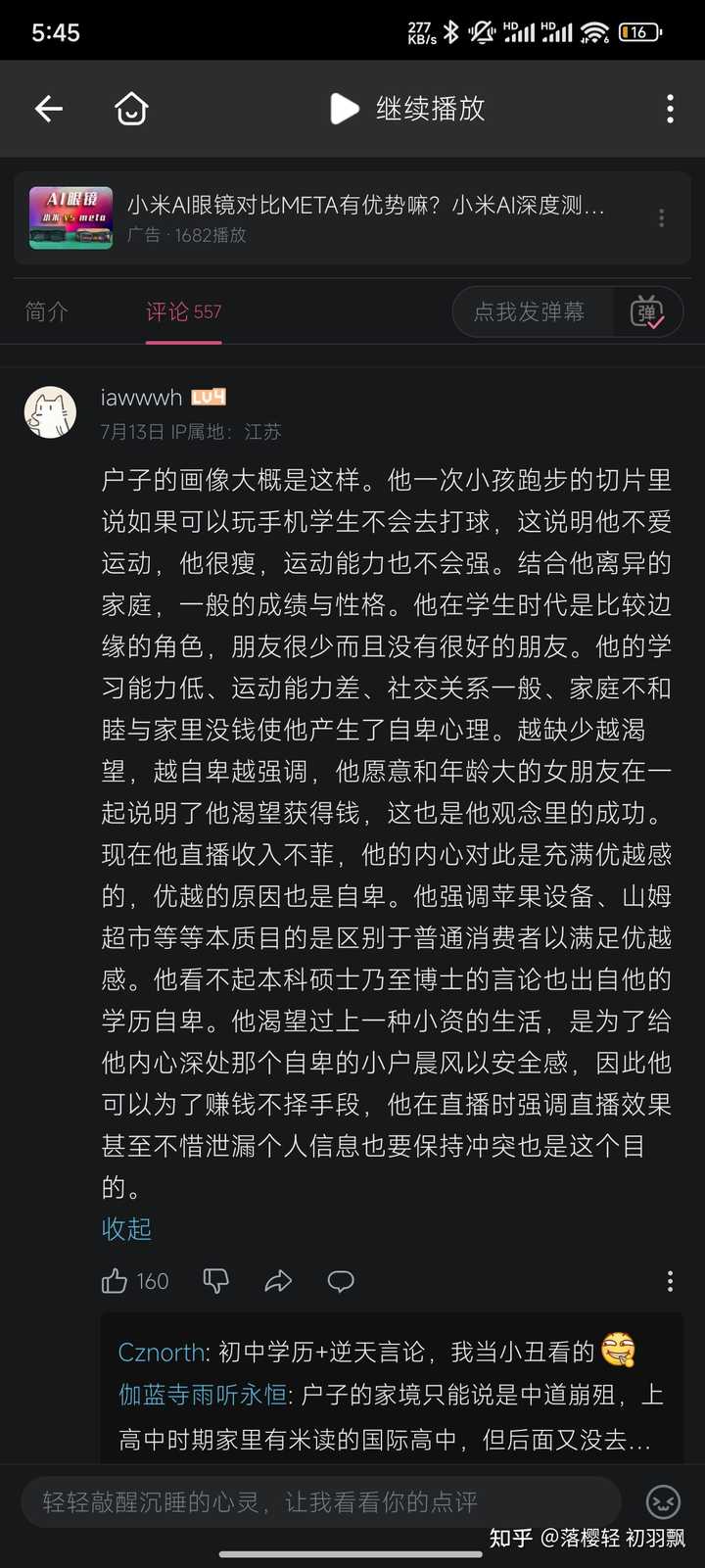The width and height of the screenshot is (705, 1568).
Task: Like iawwwh's comment
Action: tap(116, 1280)
